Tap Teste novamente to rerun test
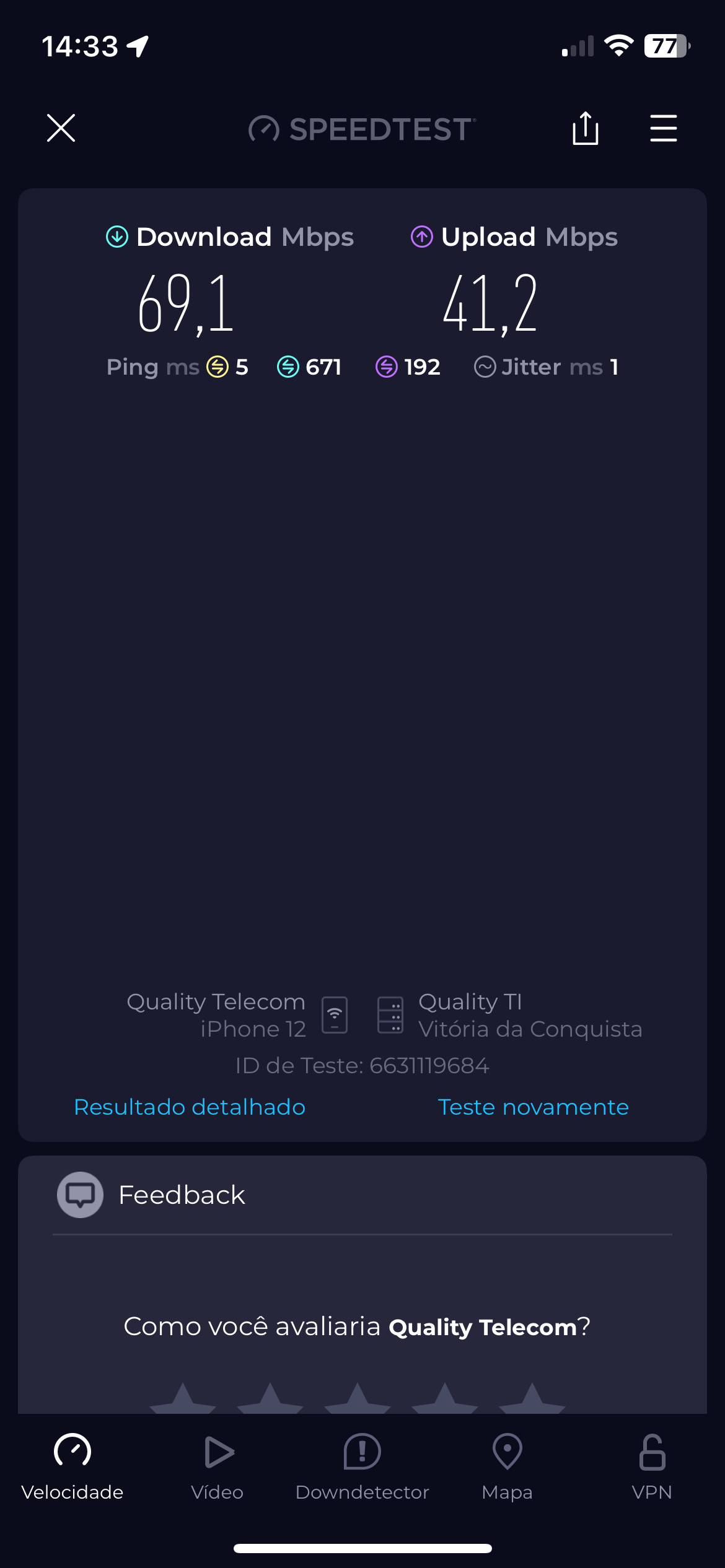This screenshot has width=725, height=1568. point(533,1107)
